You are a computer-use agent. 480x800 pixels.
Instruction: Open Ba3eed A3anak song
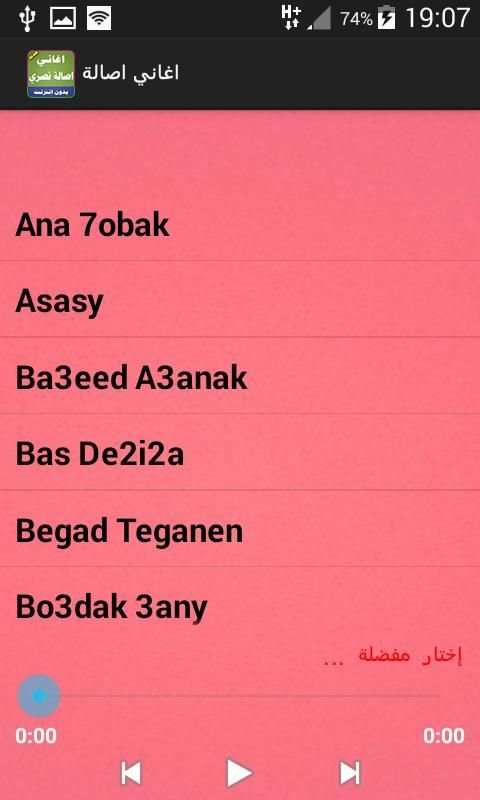coord(240,376)
